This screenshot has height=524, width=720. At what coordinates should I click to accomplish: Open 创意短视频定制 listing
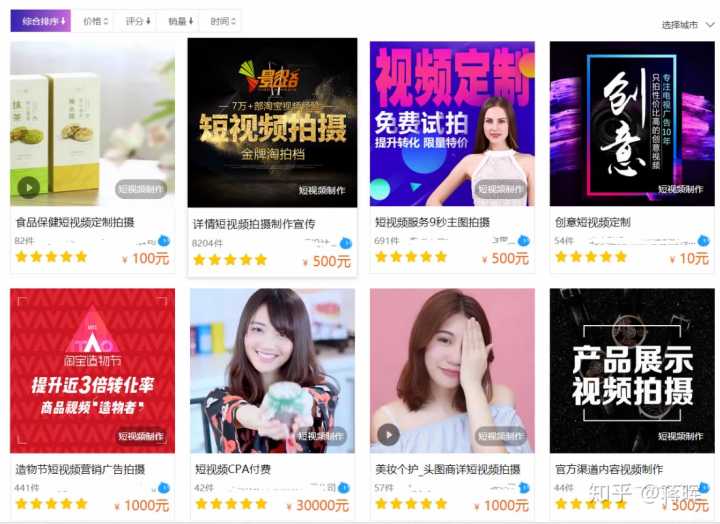click(593, 222)
